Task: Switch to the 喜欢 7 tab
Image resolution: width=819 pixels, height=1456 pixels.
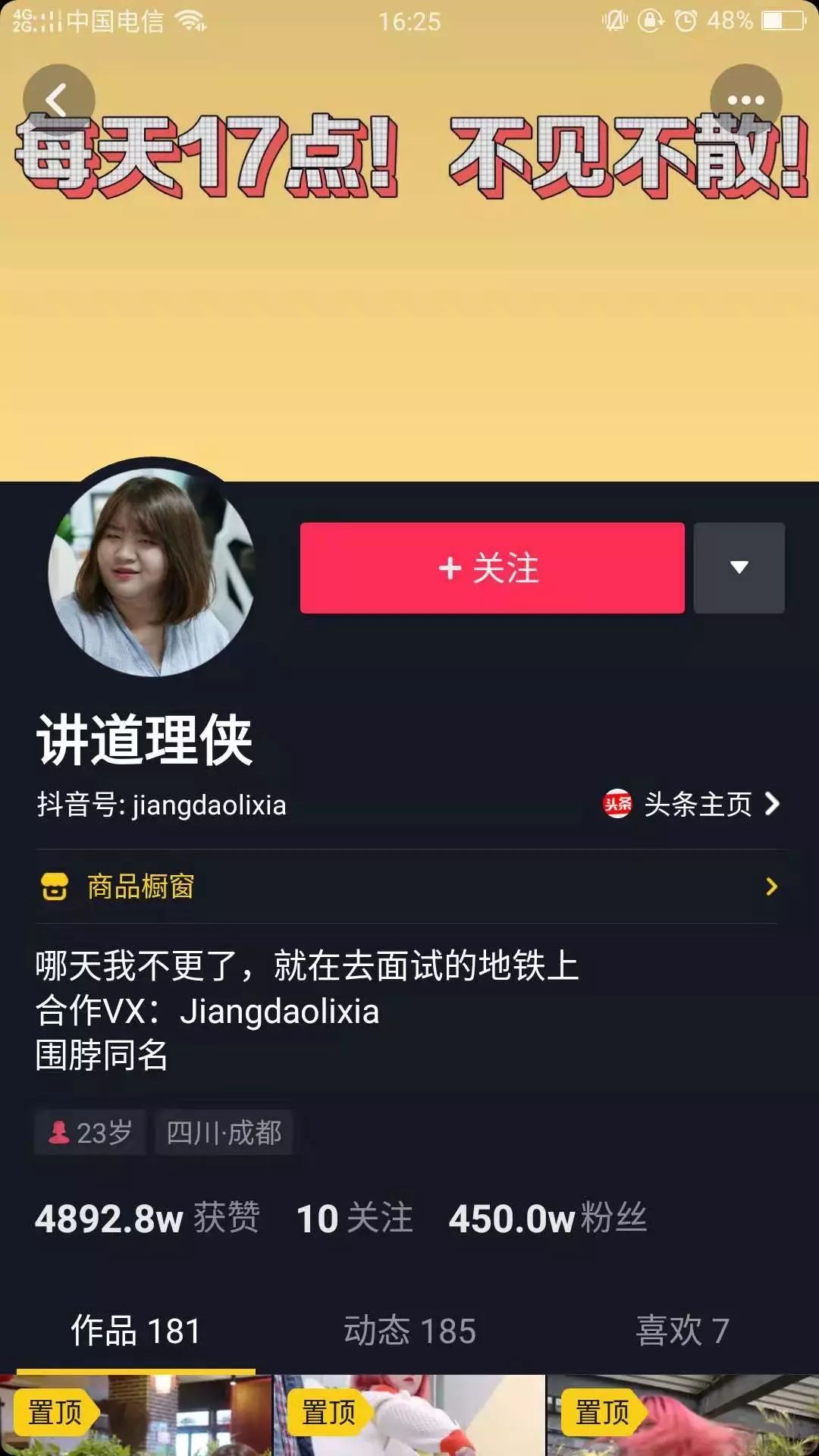Action: coord(682,1331)
